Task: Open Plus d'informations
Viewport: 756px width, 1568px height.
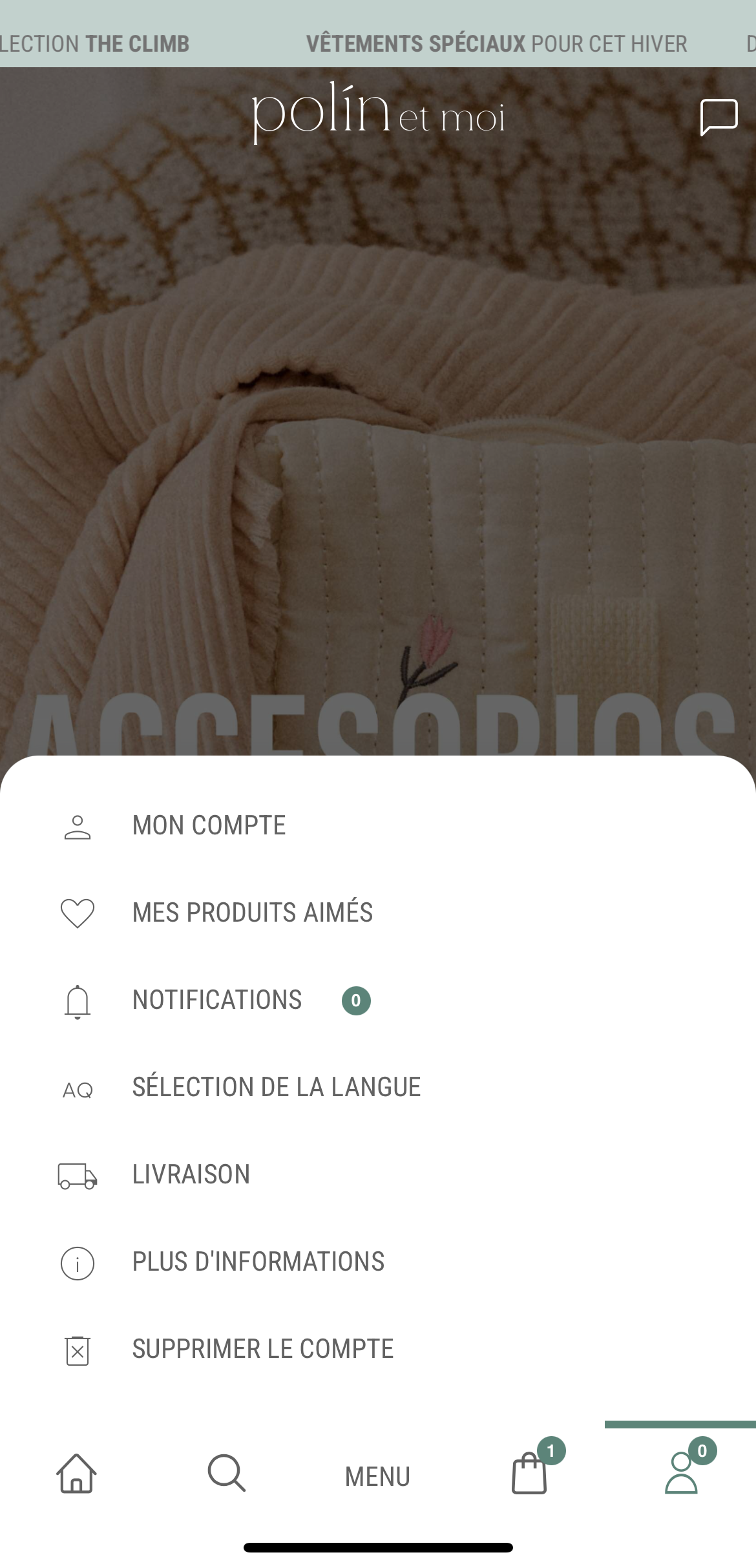Action: 378,1262
